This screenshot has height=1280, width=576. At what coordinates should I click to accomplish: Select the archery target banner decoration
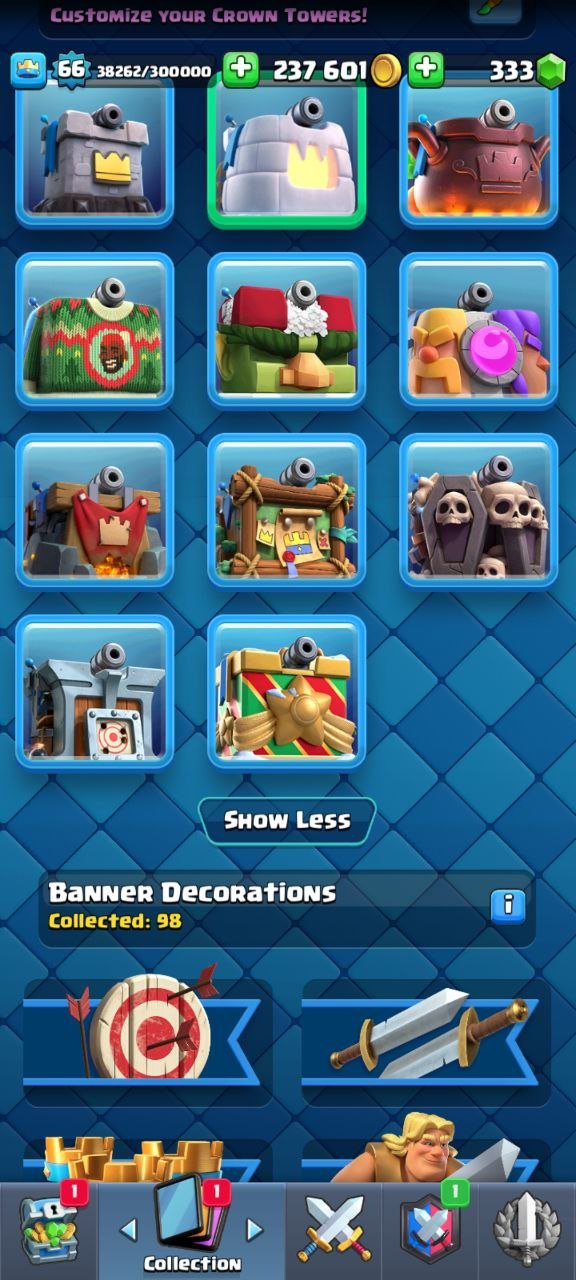tap(147, 1041)
